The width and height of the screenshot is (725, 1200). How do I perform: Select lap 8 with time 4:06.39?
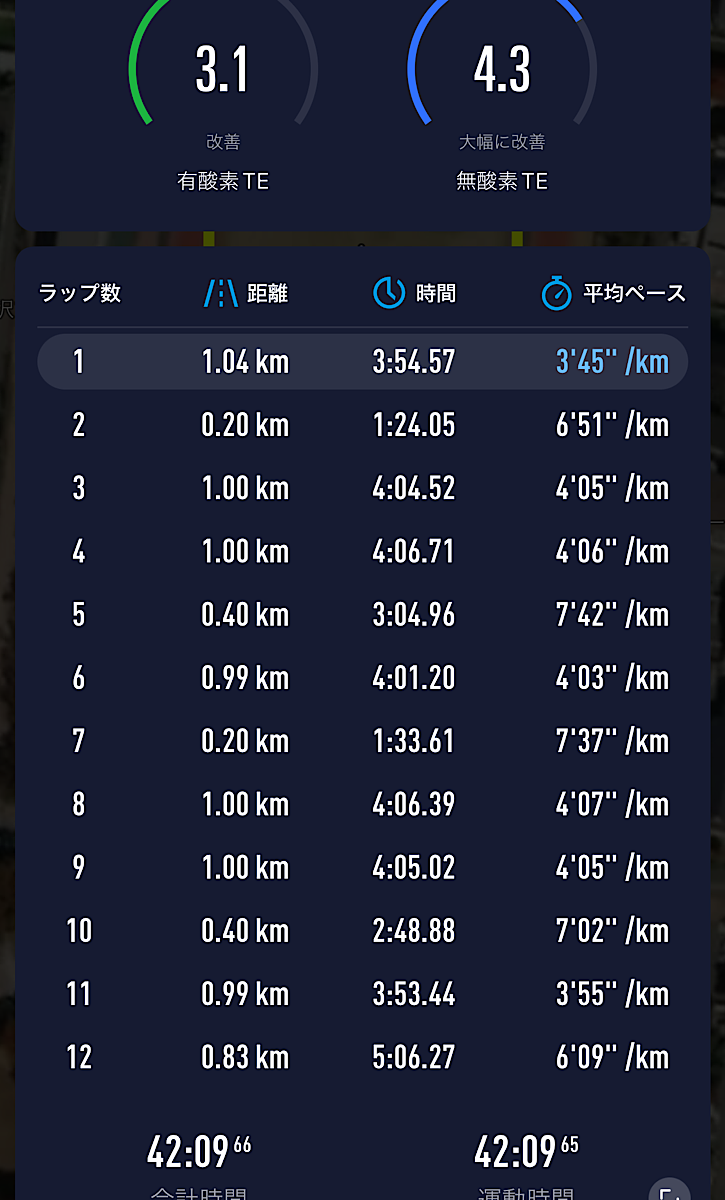tap(362, 804)
